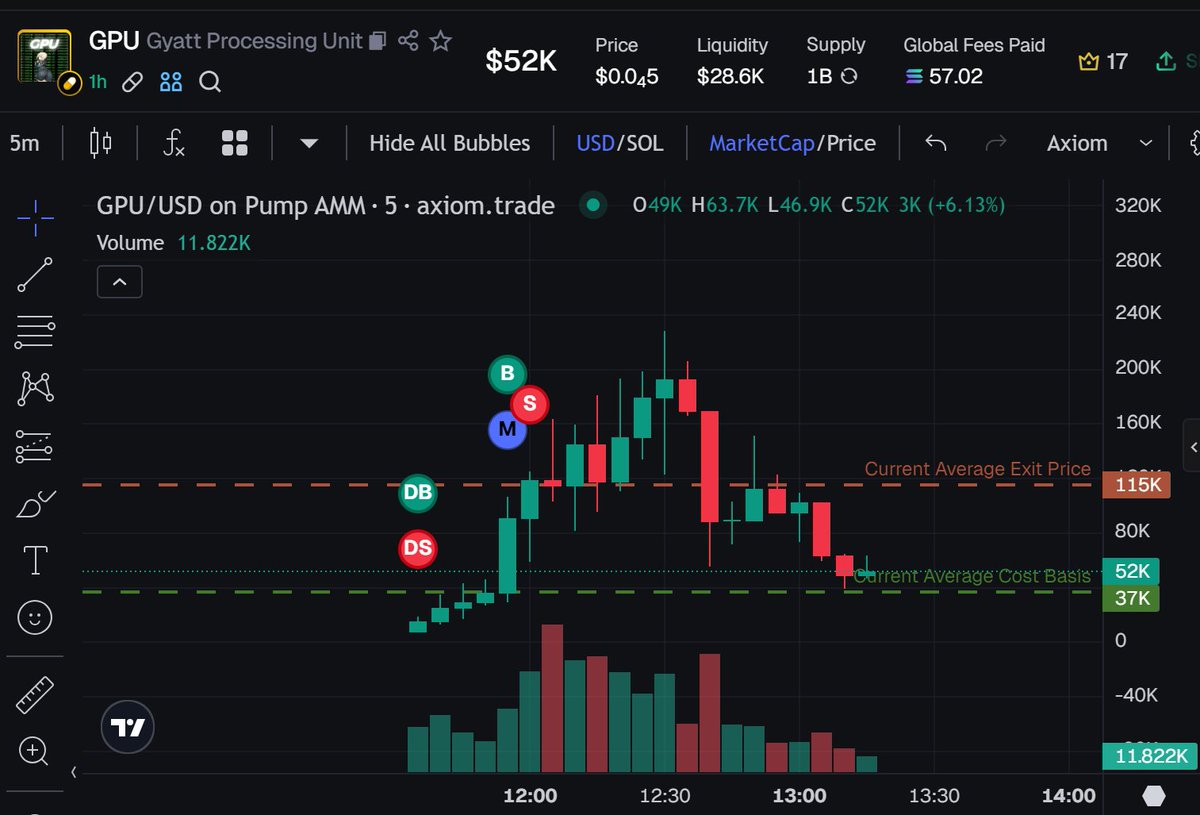Activate the zoom in tool

point(33,751)
